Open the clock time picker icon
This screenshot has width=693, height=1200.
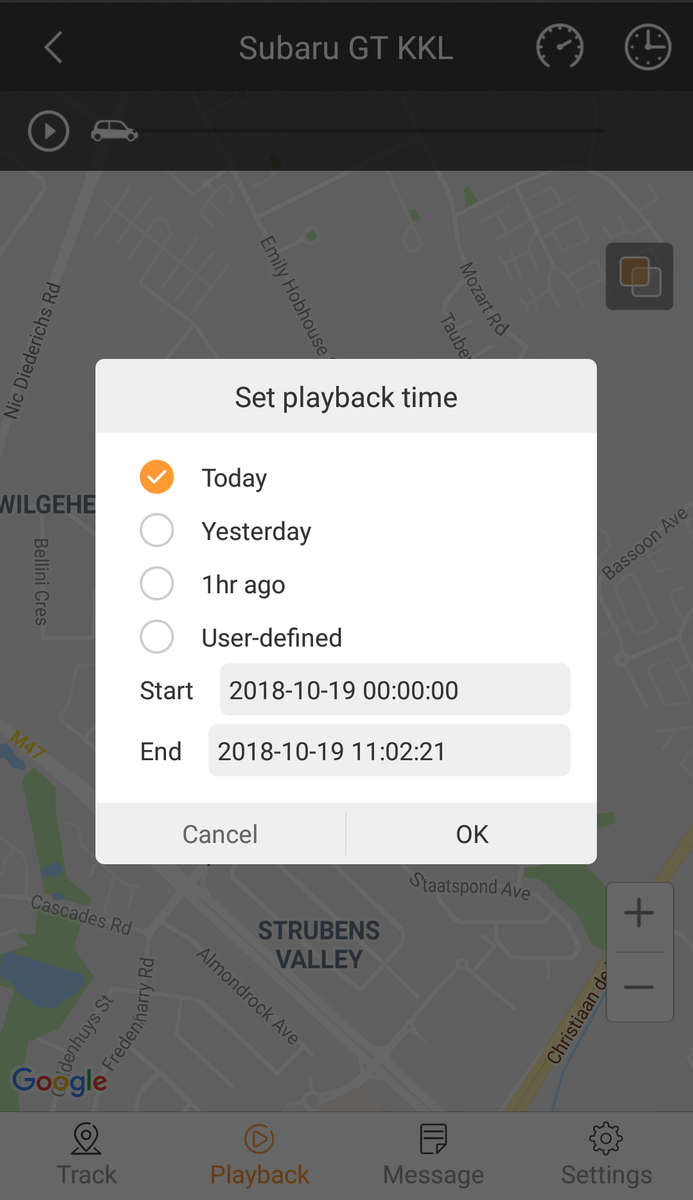click(647, 47)
